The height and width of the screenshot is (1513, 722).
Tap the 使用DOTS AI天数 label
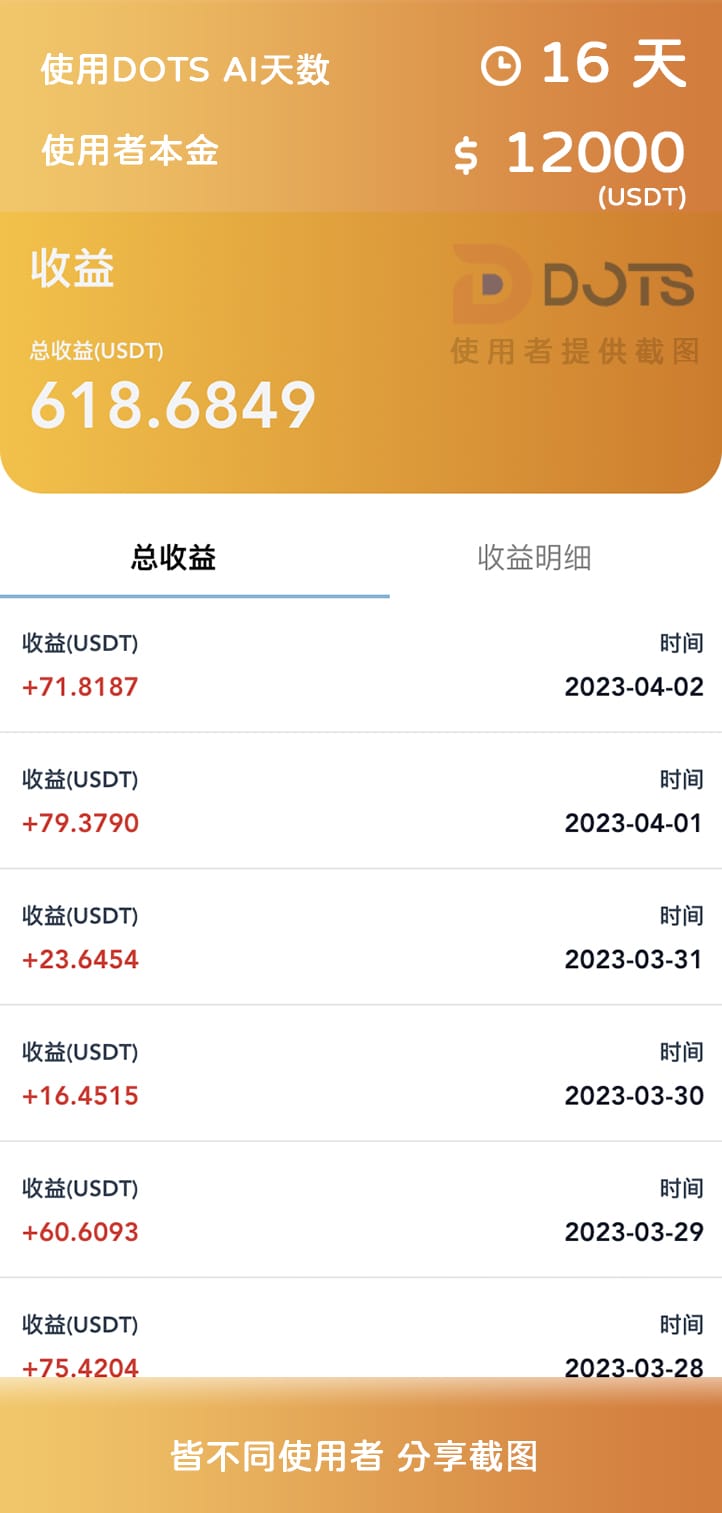185,69
